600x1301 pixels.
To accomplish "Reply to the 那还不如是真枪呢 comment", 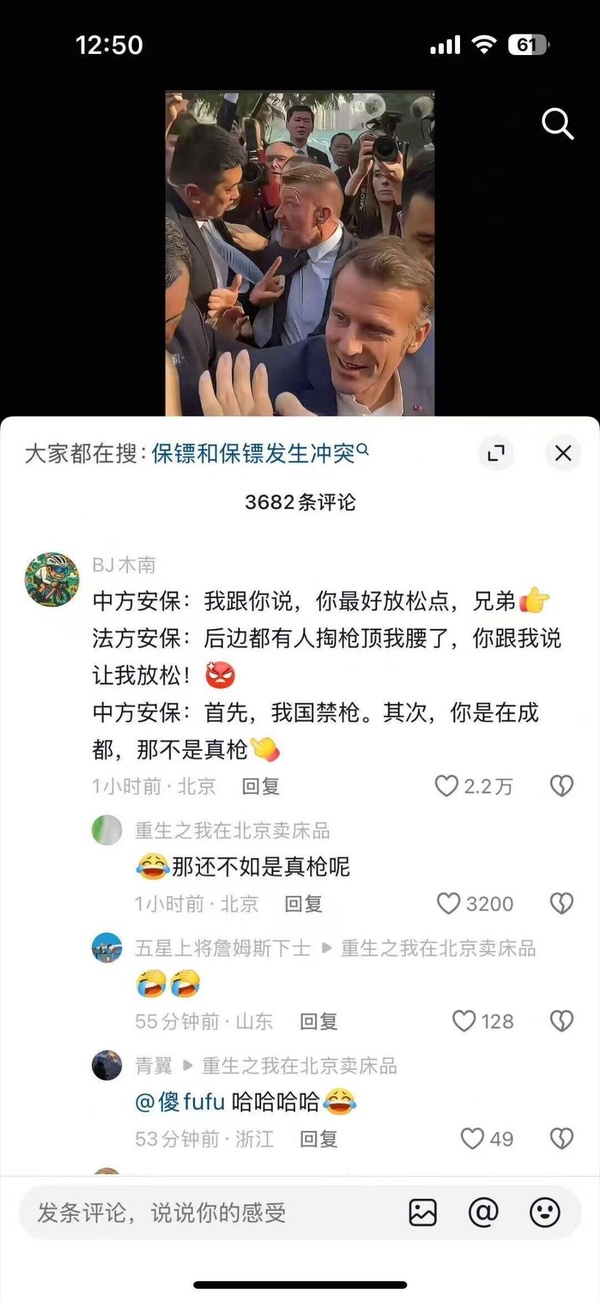I will 303,903.
